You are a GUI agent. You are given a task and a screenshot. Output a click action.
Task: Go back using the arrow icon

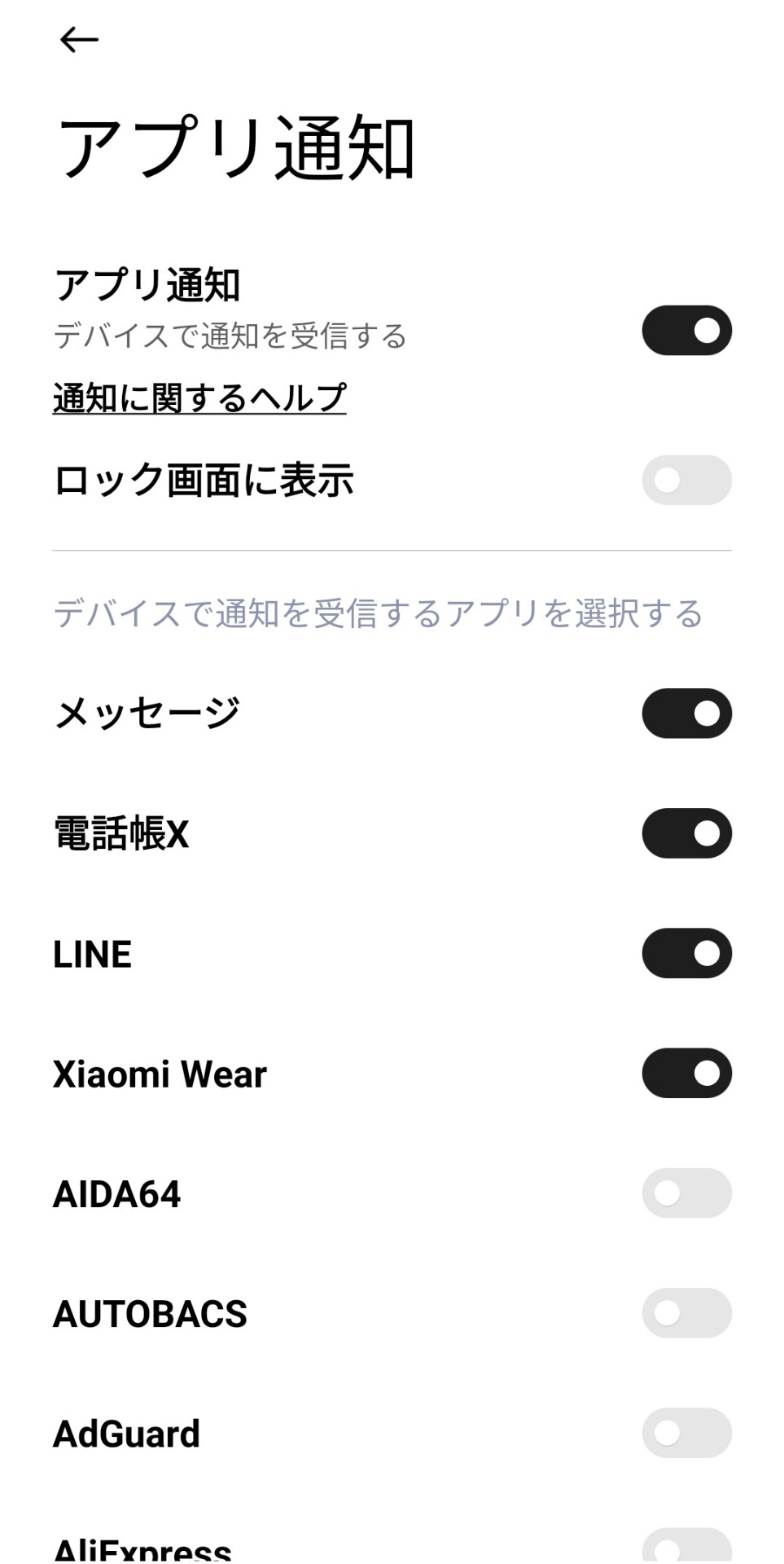click(79, 39)
